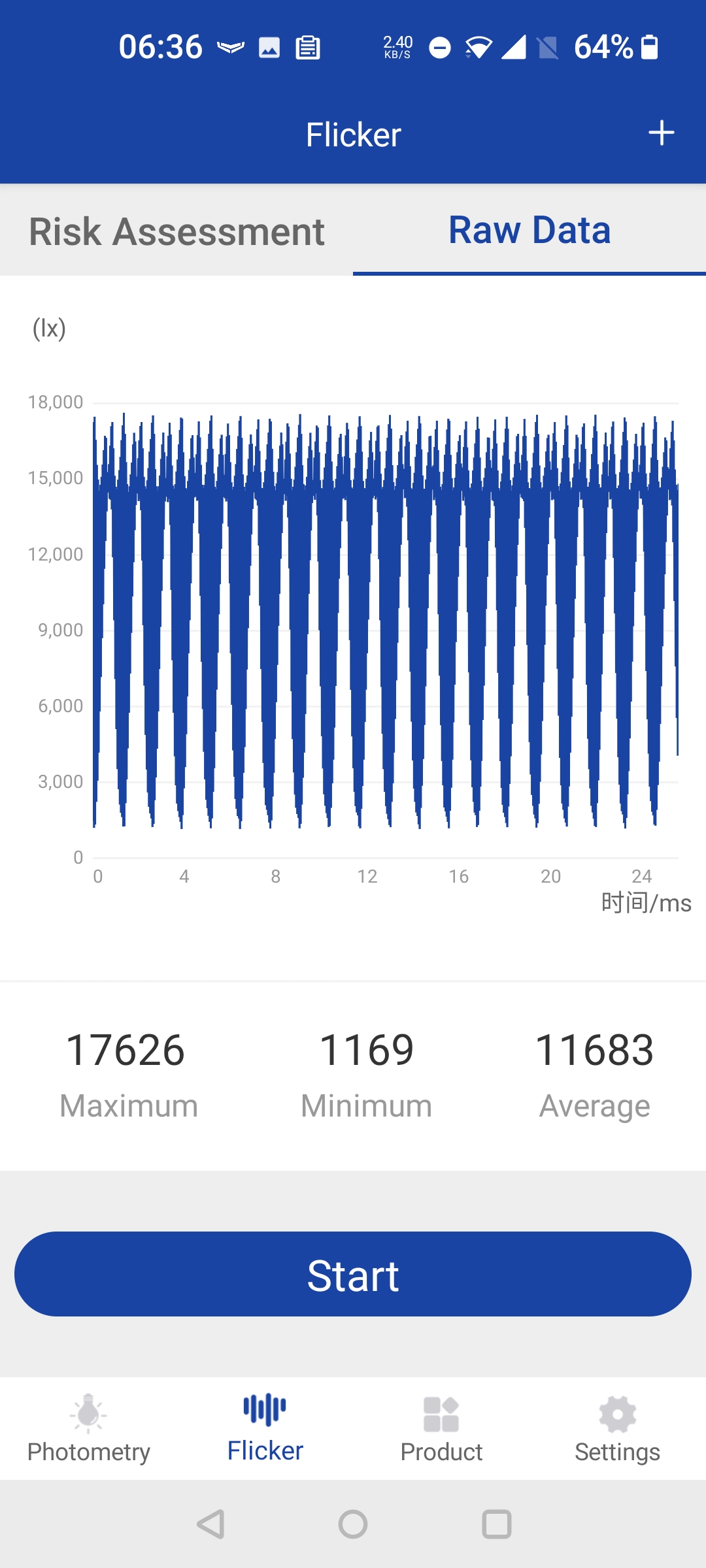The height and width of the screenshot is (1568, 706).
Task: Tap the plus icon in the header
Action: pos(661,133)
